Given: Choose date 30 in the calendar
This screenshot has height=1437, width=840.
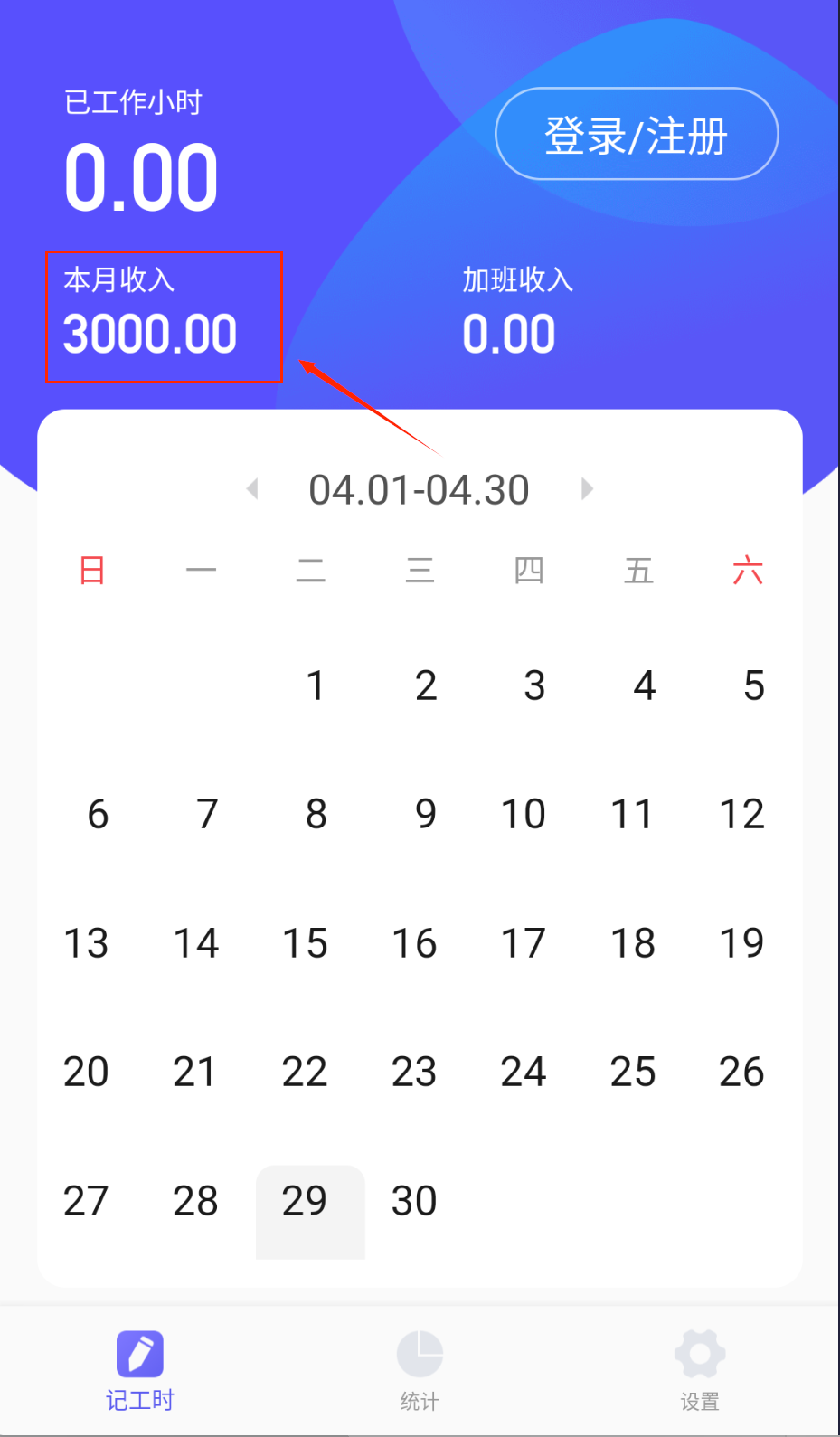Looking at the screenshot, I should click(414, 1202).
